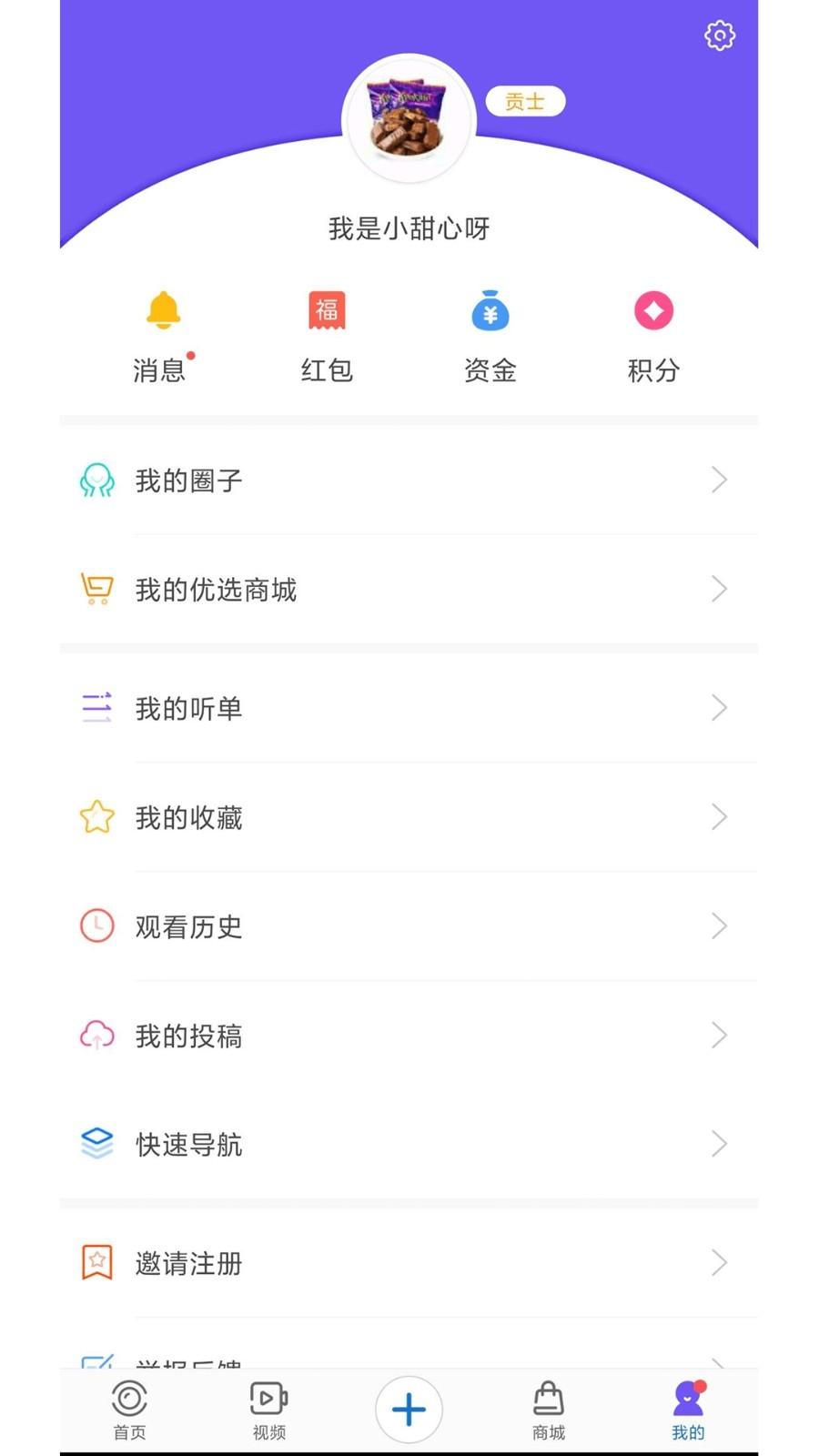Click the 贡士 rank badge

click(525, 101)
